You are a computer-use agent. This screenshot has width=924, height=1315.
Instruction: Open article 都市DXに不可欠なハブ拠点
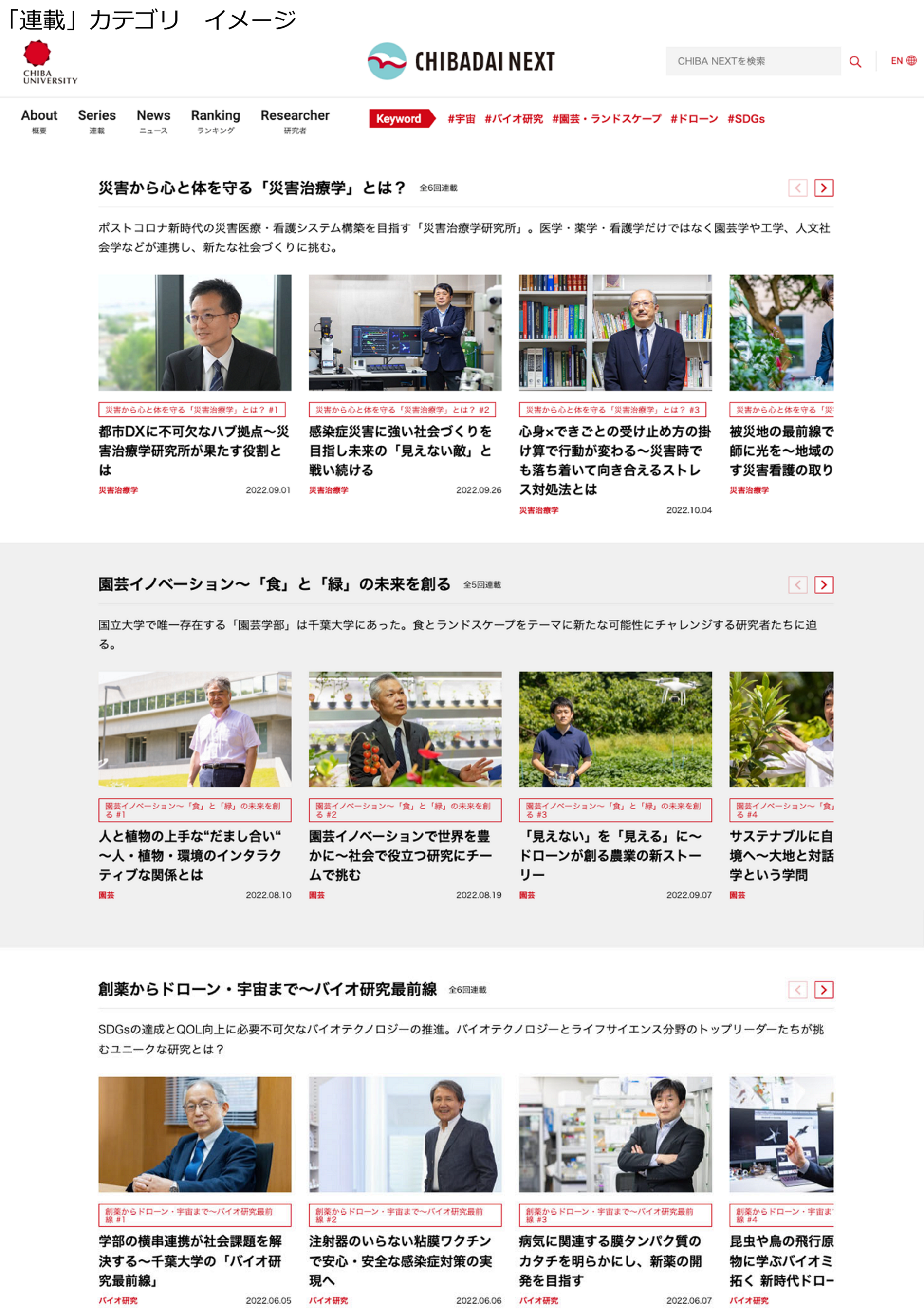click(x=194, y=450)
